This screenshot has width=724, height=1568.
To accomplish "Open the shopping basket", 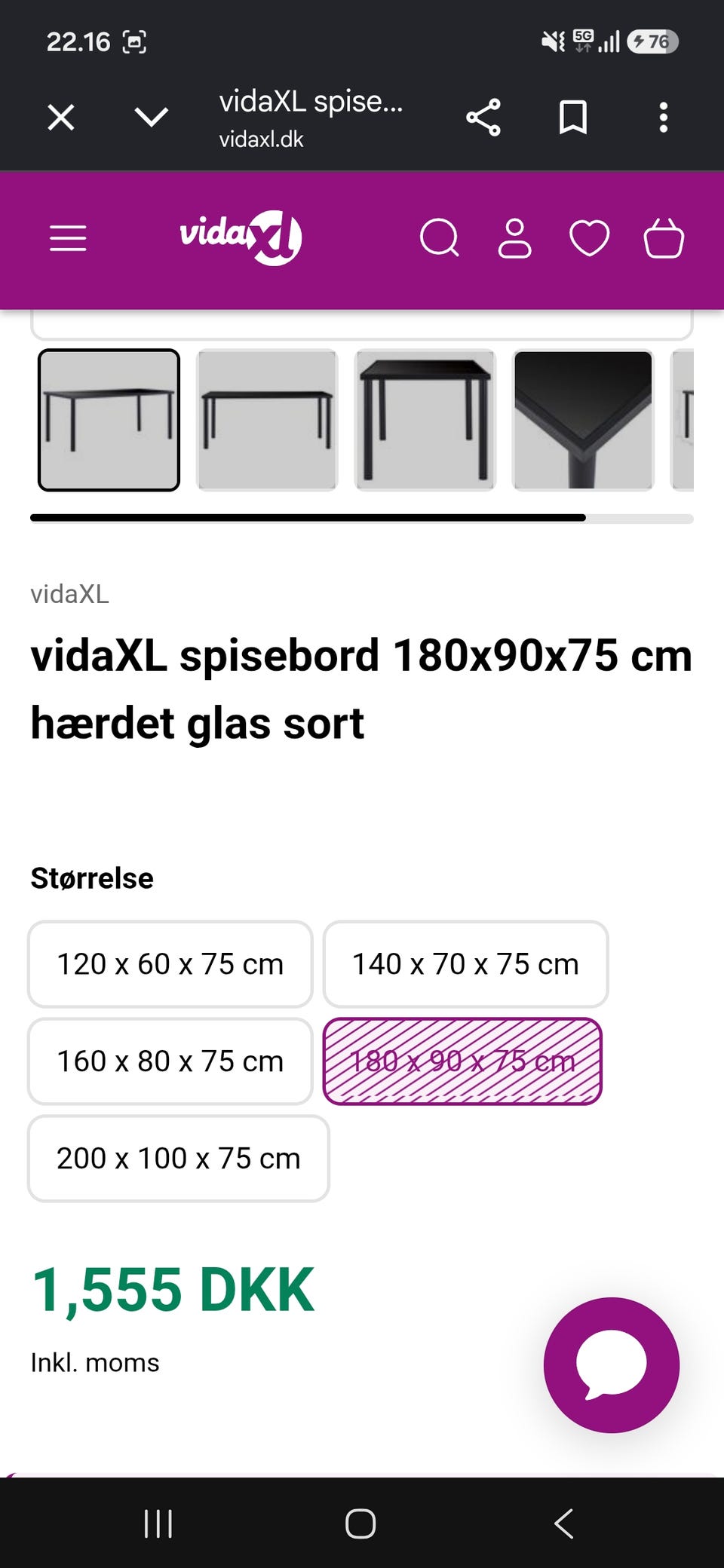I will pyautogui.click(x=664, y=238).
